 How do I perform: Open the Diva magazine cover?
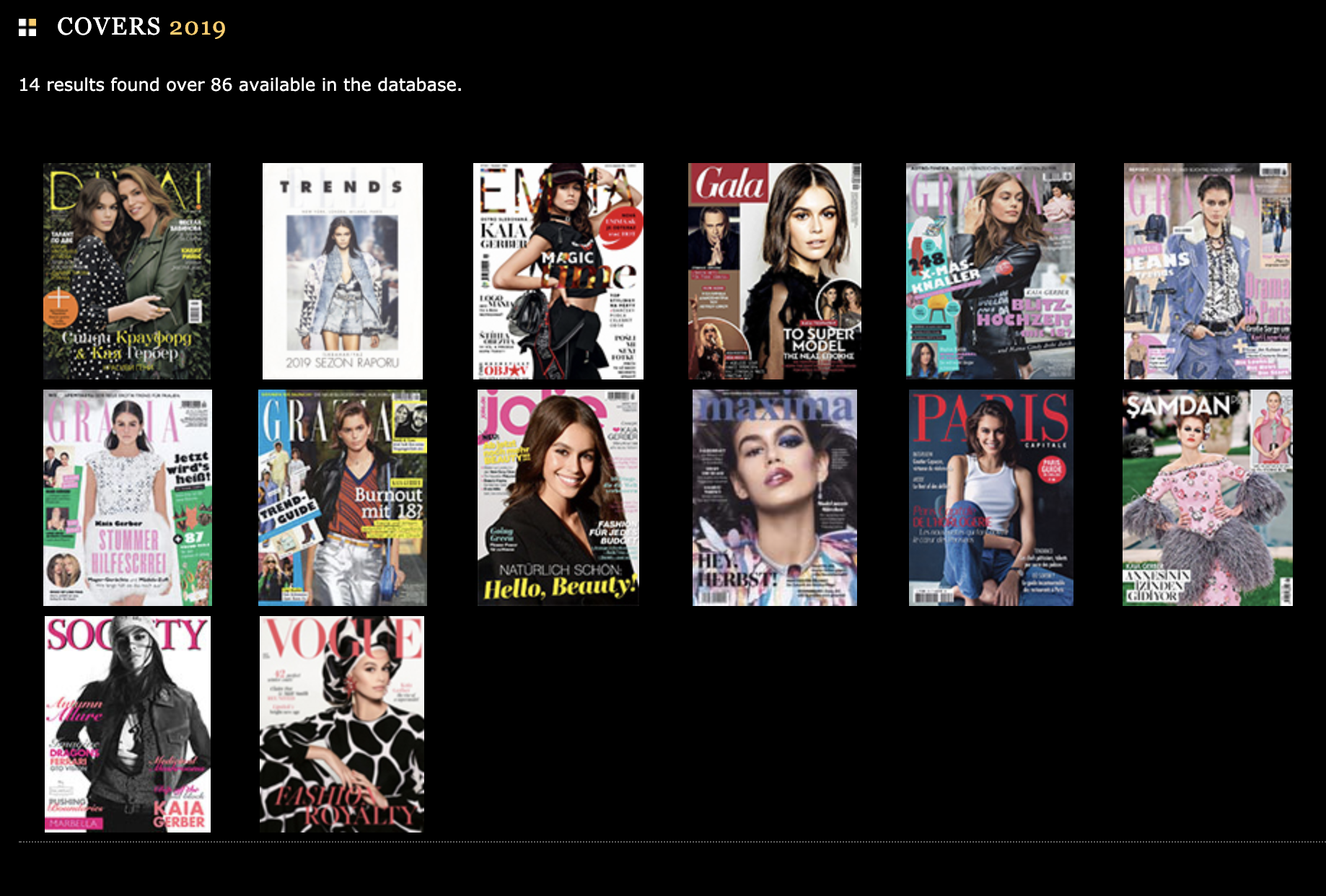(x=127, y=271)
